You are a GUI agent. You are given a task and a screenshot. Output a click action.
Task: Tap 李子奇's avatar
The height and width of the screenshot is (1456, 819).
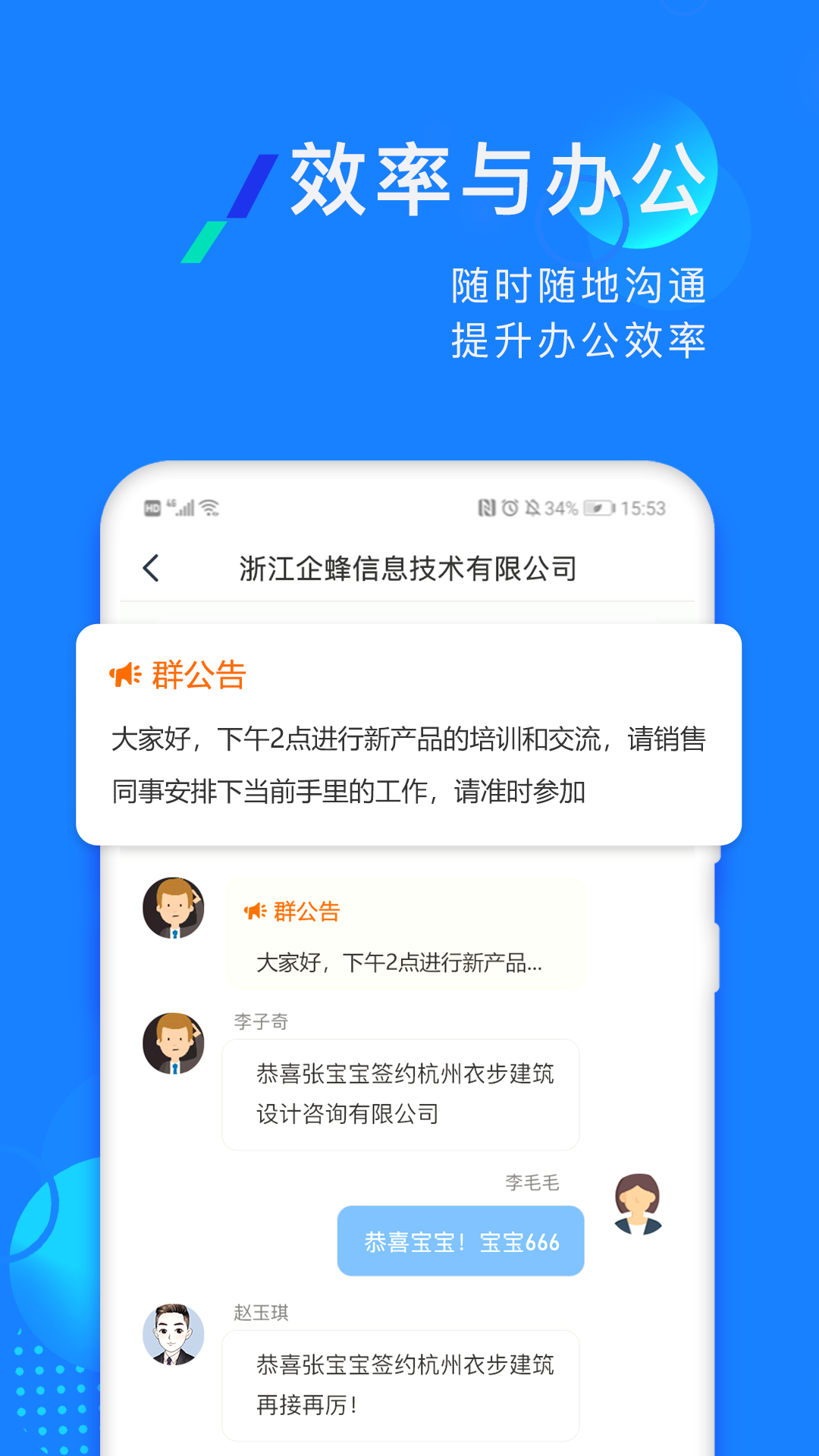pyautogui.click(x=175, y=1053)
